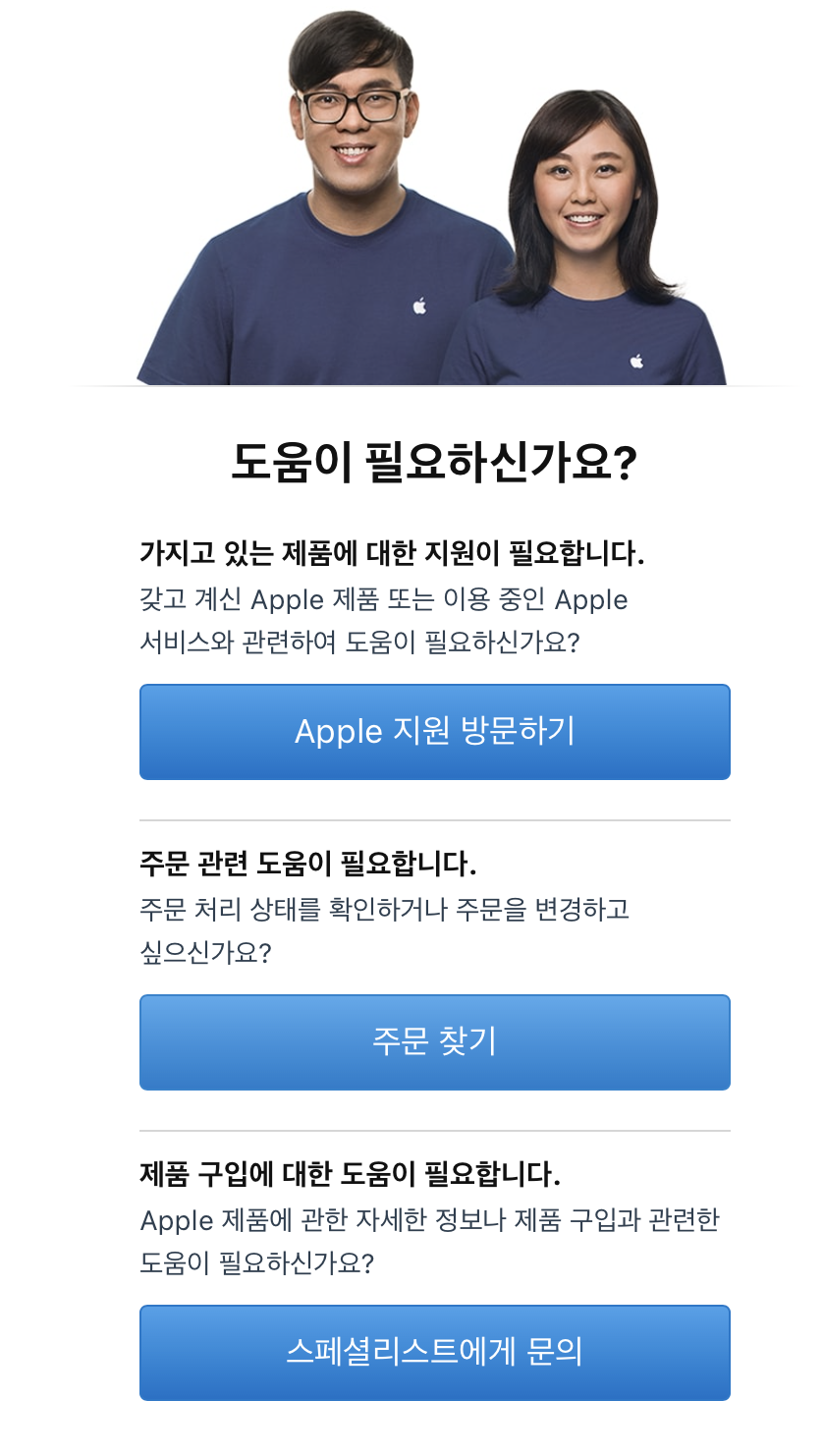Open the '주문 찾기' order lookup button
Screen dimensions: 823x1456
click(x=434, y=1042)
